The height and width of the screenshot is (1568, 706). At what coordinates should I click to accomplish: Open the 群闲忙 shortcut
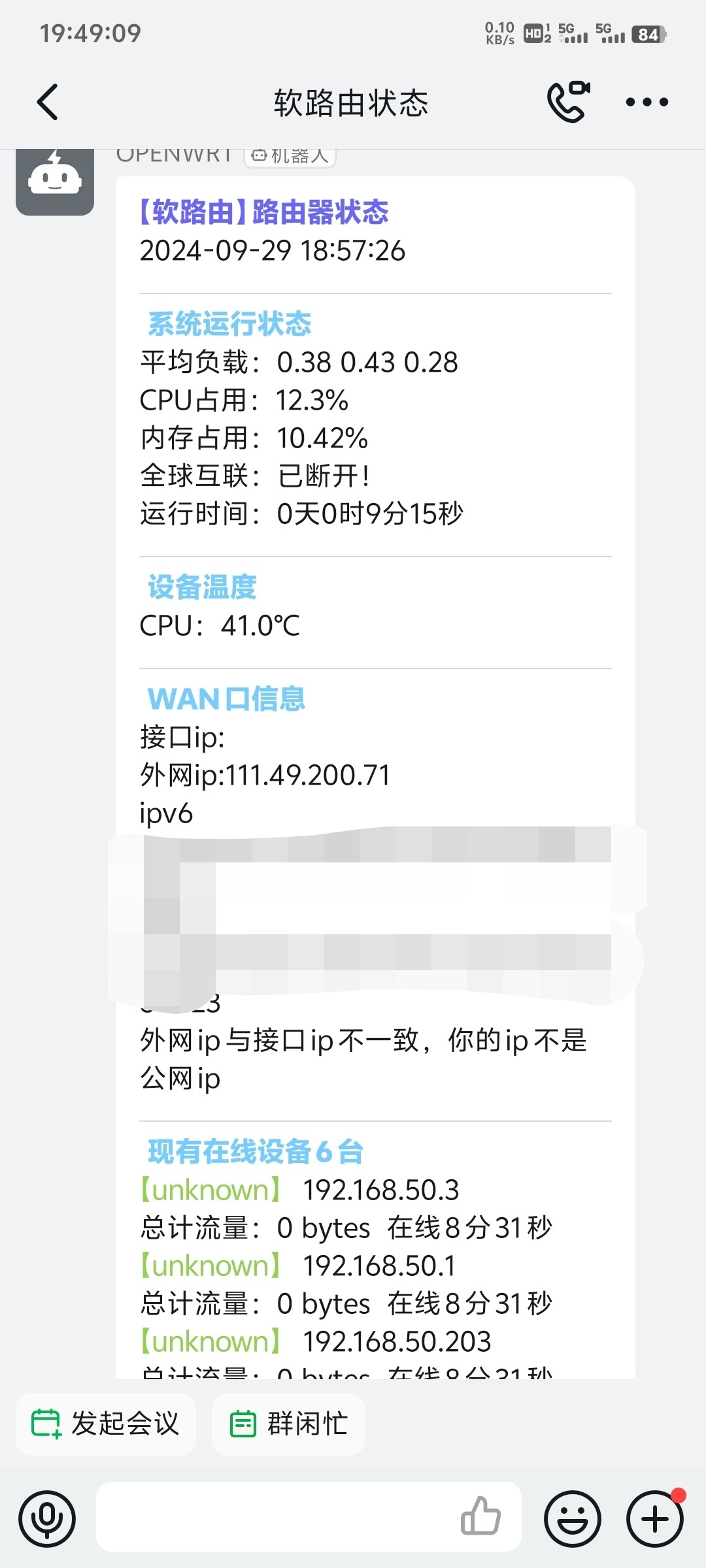pyautogui.click(x=288, y=1424)
